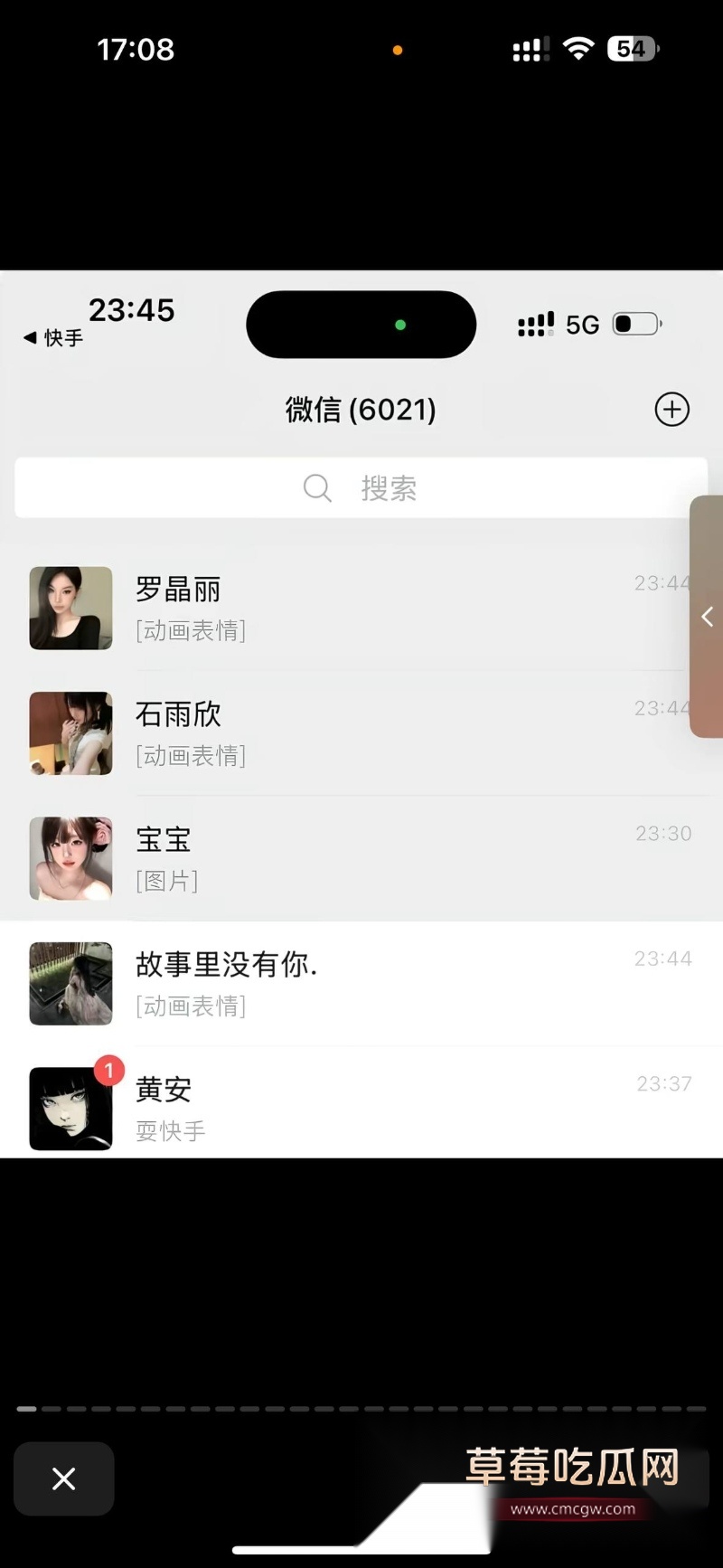Tap 石雨欣's avatar photo
This screenshot has width=723, height=1568.
pyautogui.click(x=70, y=732)
